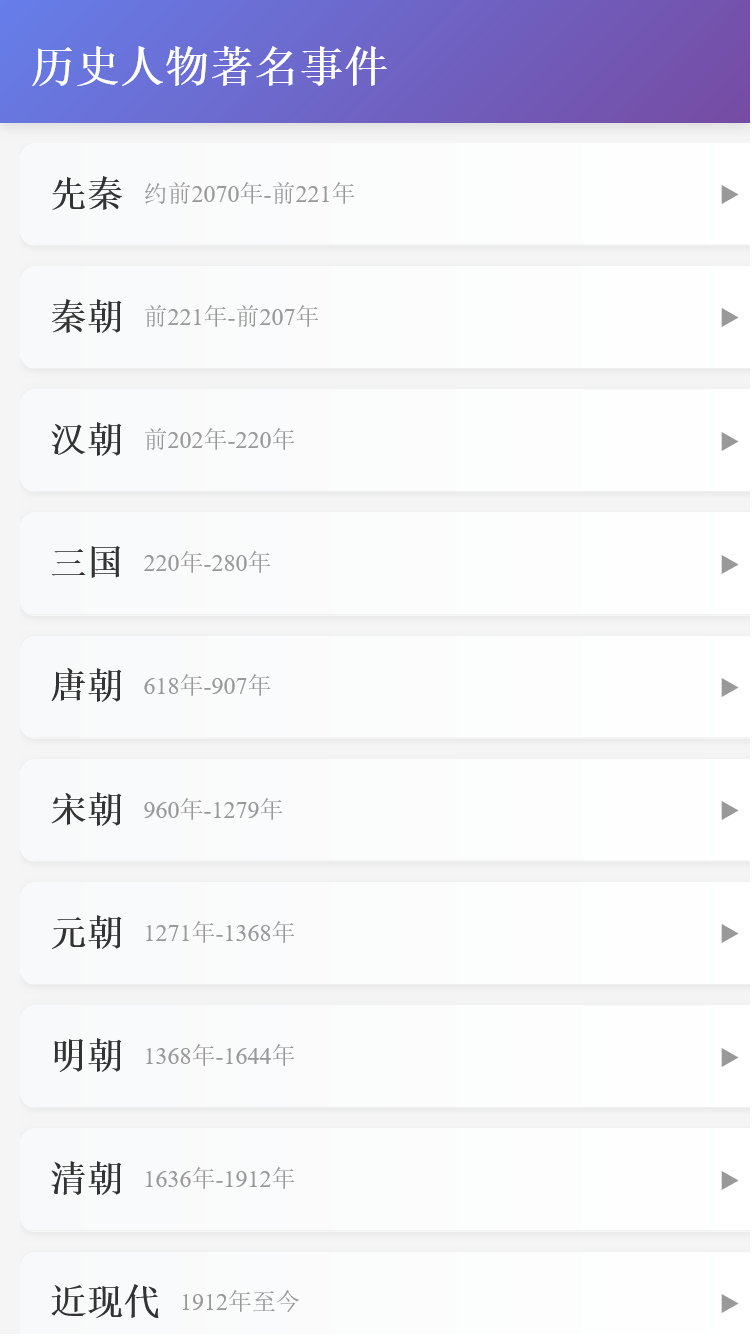Viewport: 752px width, 1336px height.
Task: Click the date range 1912年至今
Action: tap(240, 1302)
